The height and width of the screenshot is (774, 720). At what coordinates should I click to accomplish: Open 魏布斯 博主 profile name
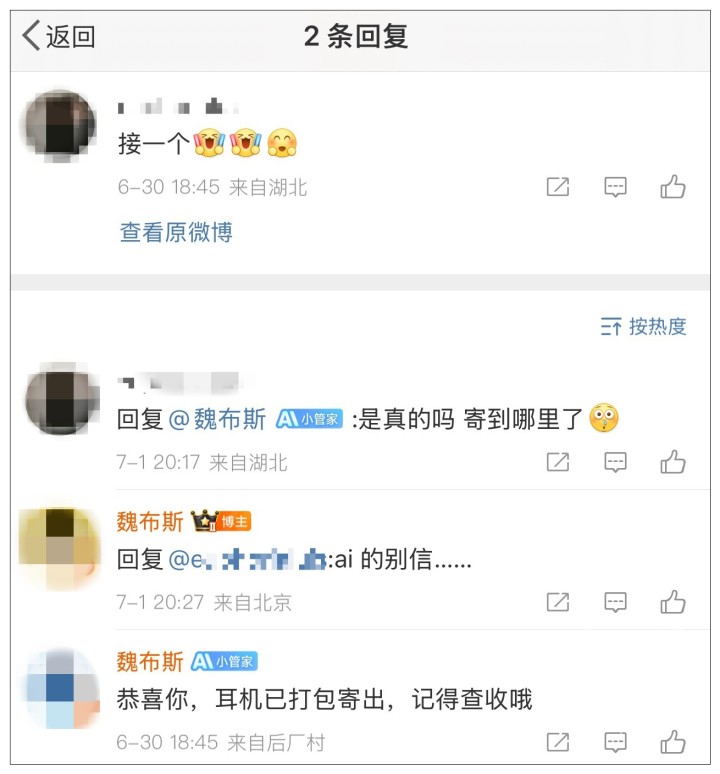[150, 521]
